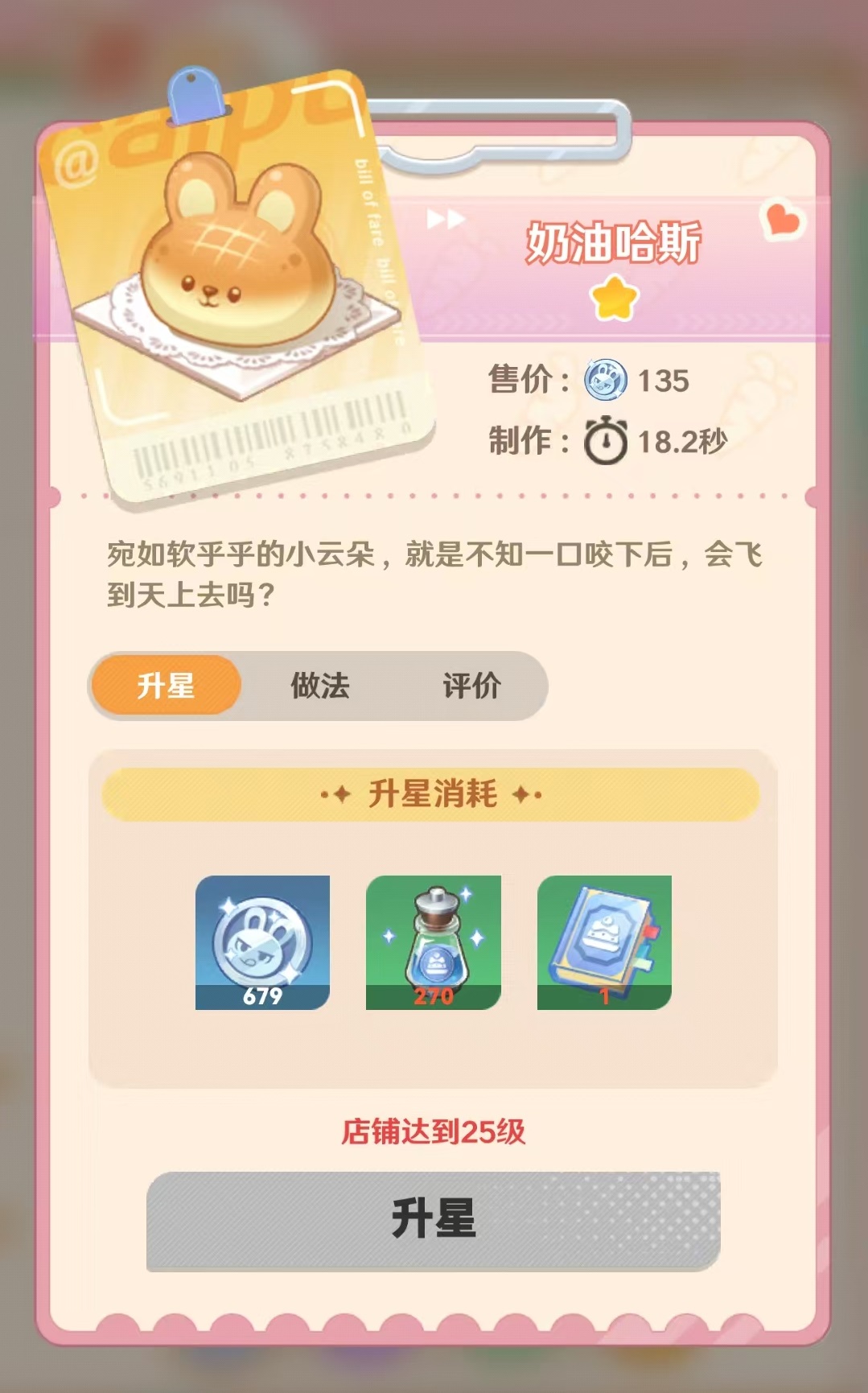
Task: Select the 升星 tab
Action: coord(166,686)
